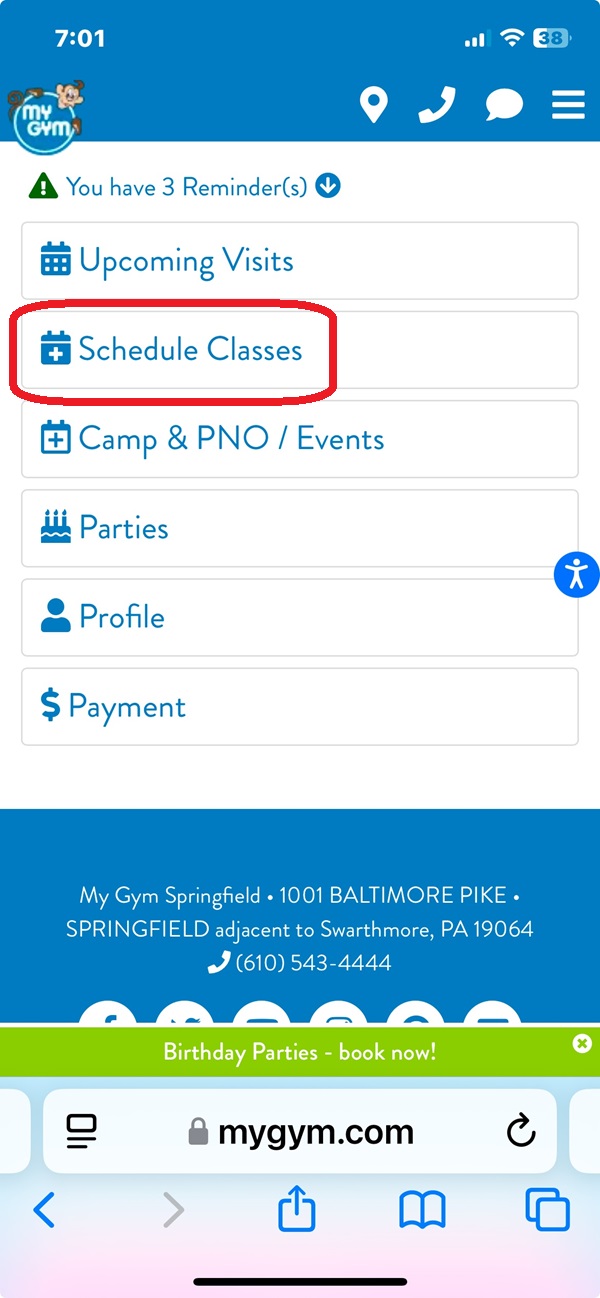Tap the phone call icon in header
This screenshot has width=600, height=1298.
click(437, 105)
